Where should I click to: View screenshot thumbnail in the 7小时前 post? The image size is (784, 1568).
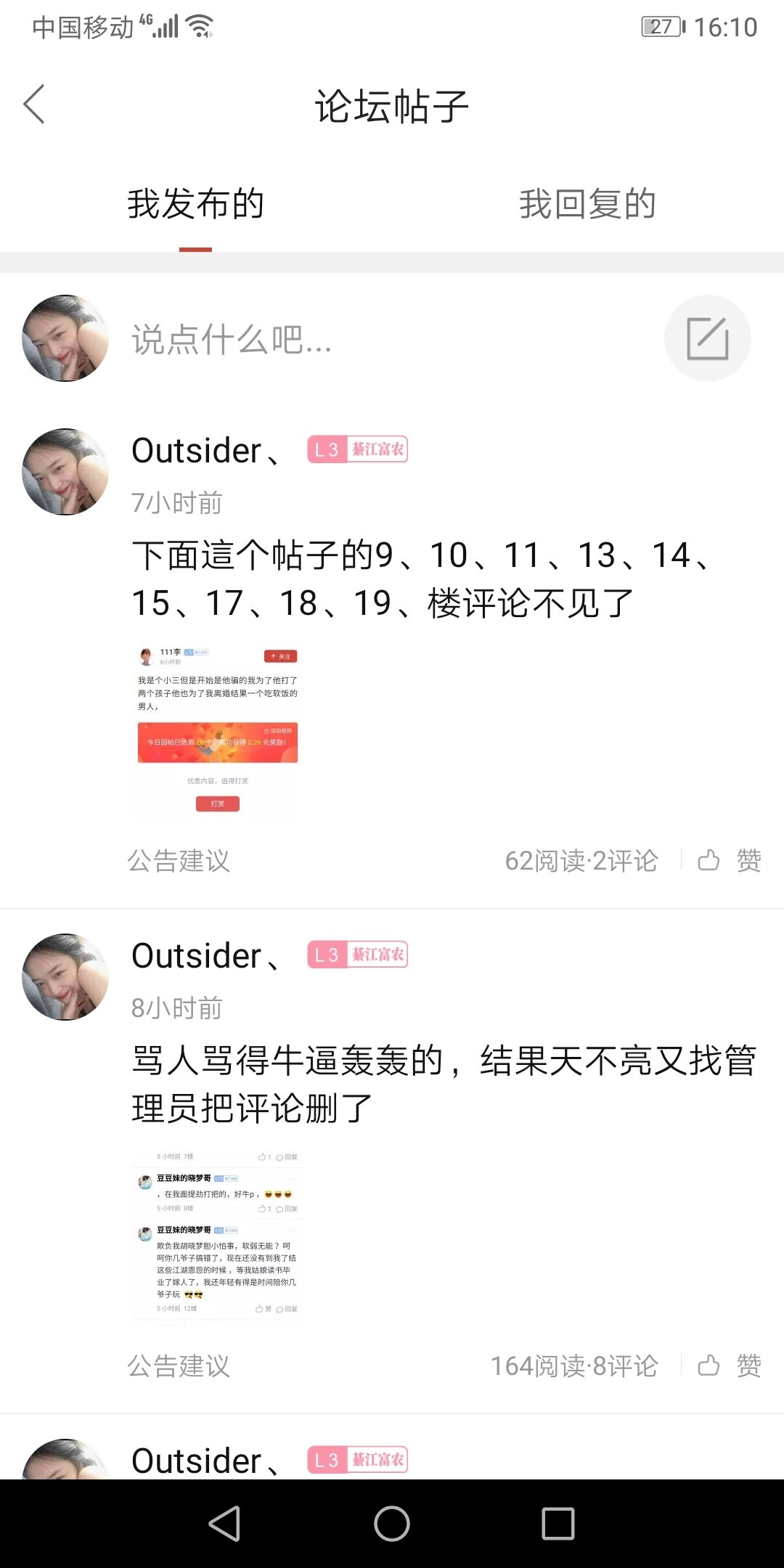(218, 732)
